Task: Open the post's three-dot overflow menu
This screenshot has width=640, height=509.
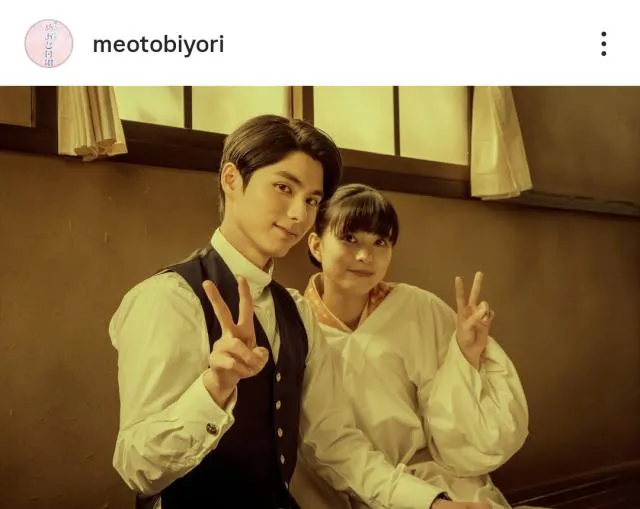Action: [603, 44]
